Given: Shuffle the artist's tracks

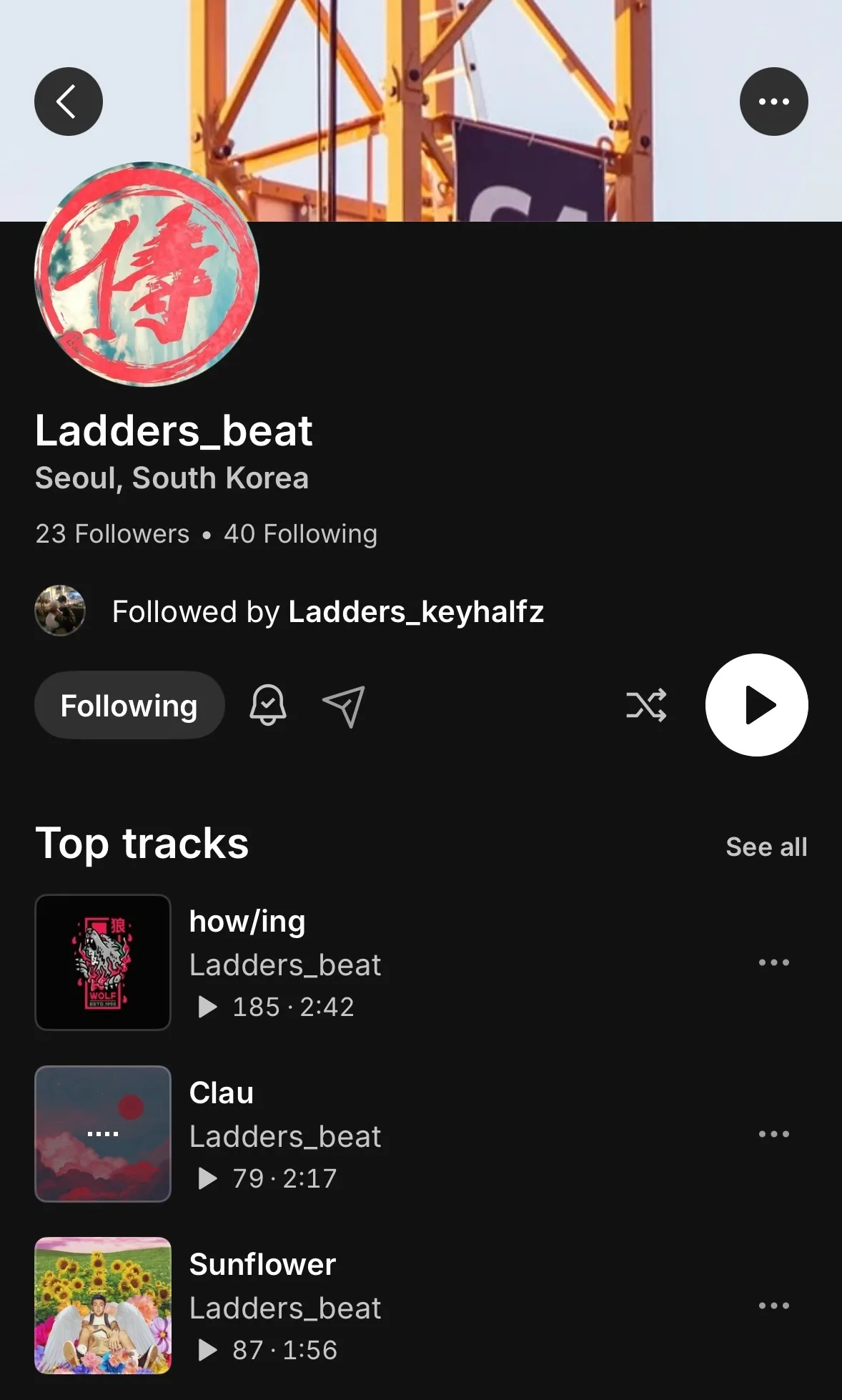Looking at the screenshot, I should coord(646,706).
